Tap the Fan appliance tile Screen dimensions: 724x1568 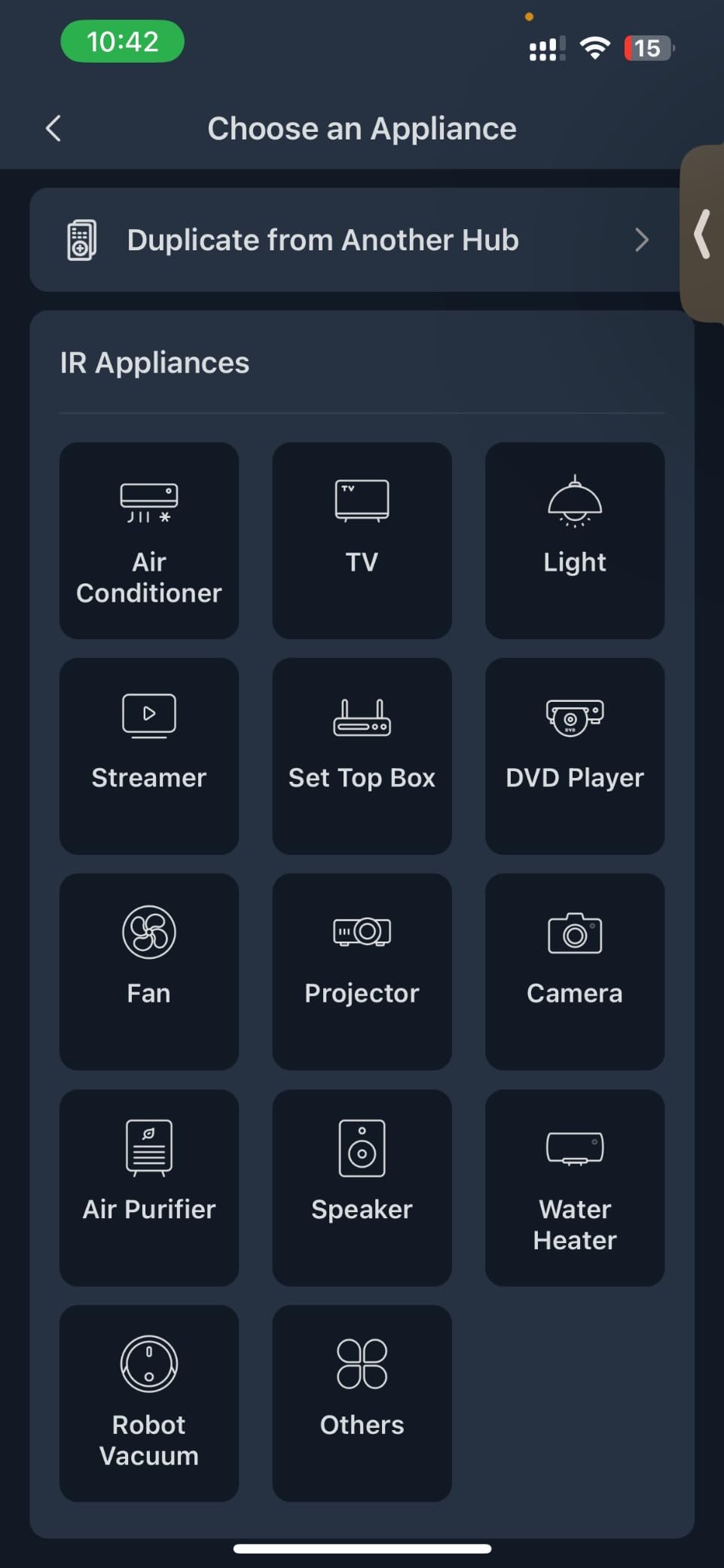tap(149, 971)
